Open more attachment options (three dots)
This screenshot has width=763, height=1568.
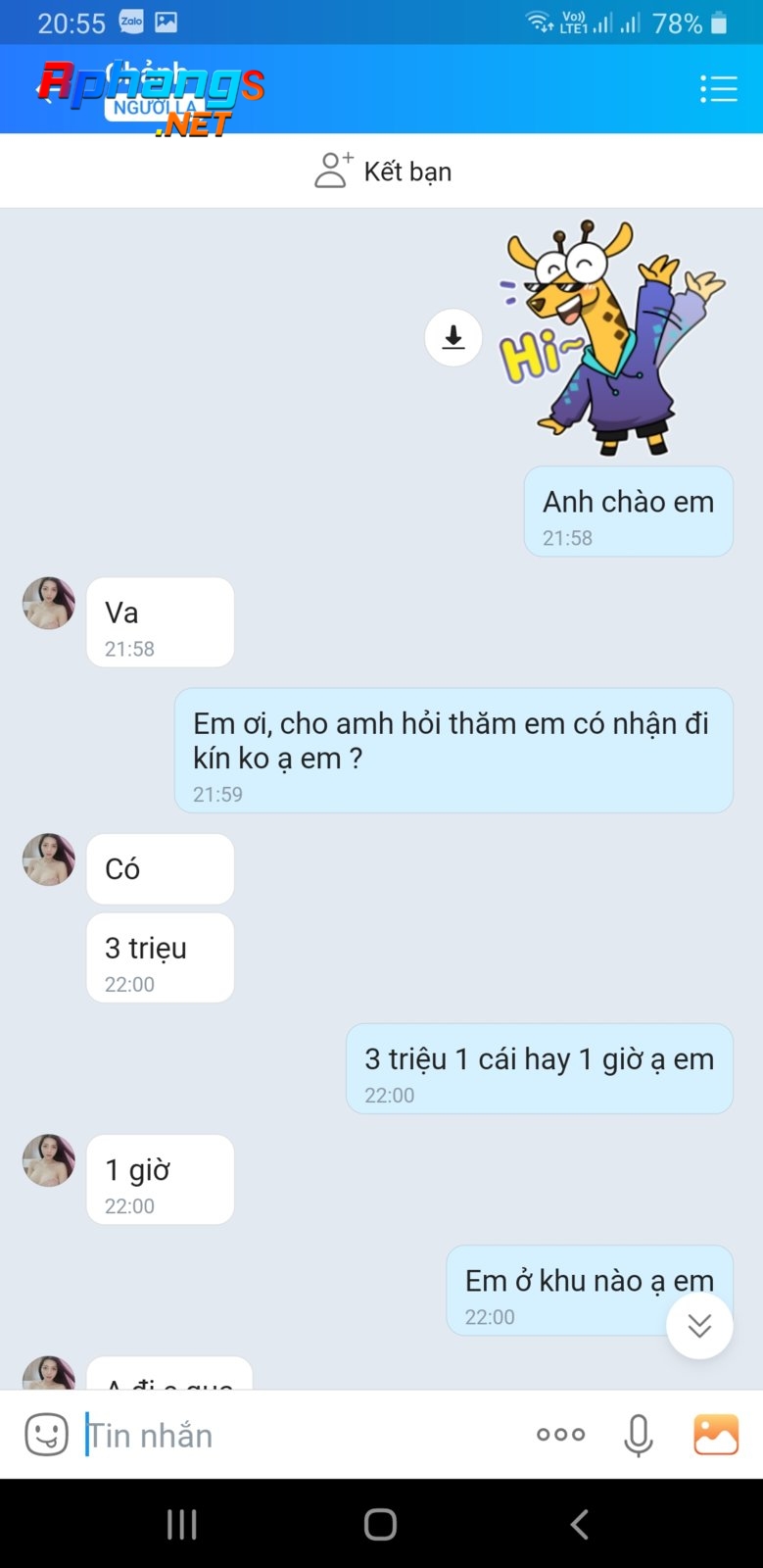point(561,1435)
